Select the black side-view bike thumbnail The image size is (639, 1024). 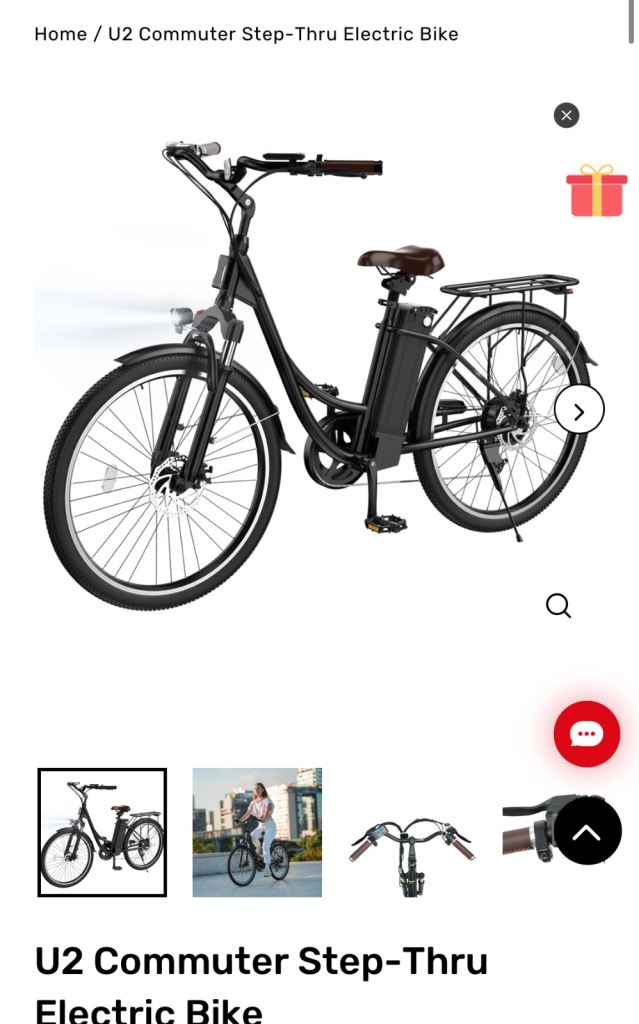(102, 832)
